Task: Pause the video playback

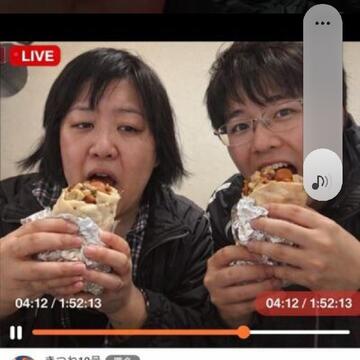Action: [16, 333]
